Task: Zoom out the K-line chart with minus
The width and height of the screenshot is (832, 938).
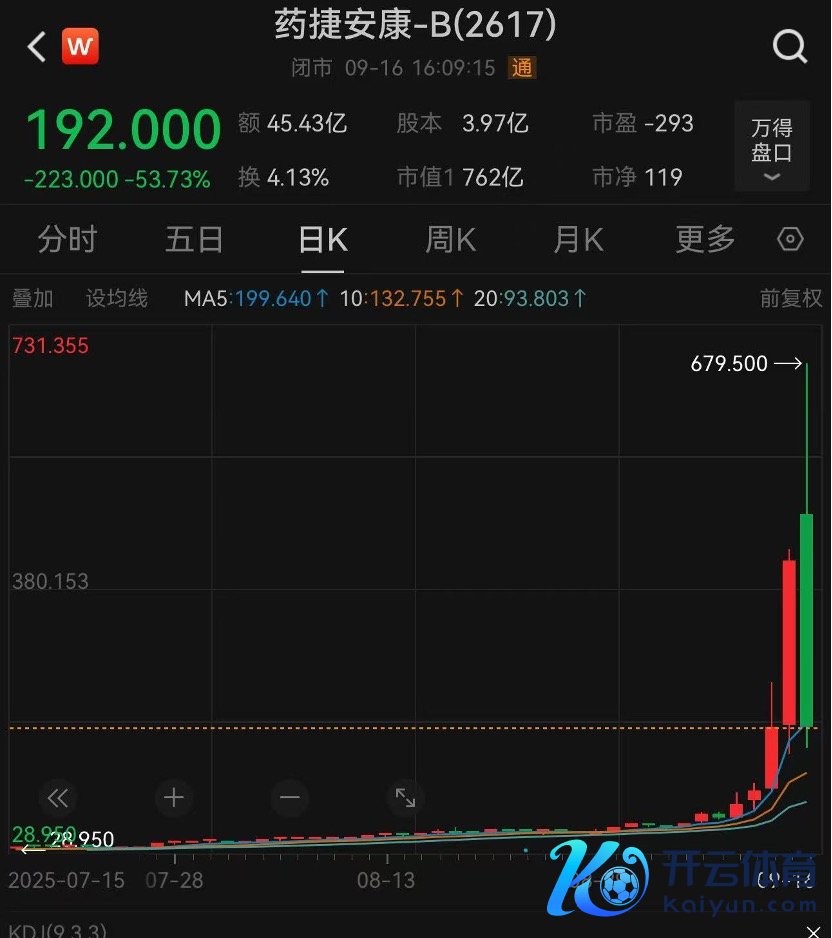Action: click(x=290, y=798)
